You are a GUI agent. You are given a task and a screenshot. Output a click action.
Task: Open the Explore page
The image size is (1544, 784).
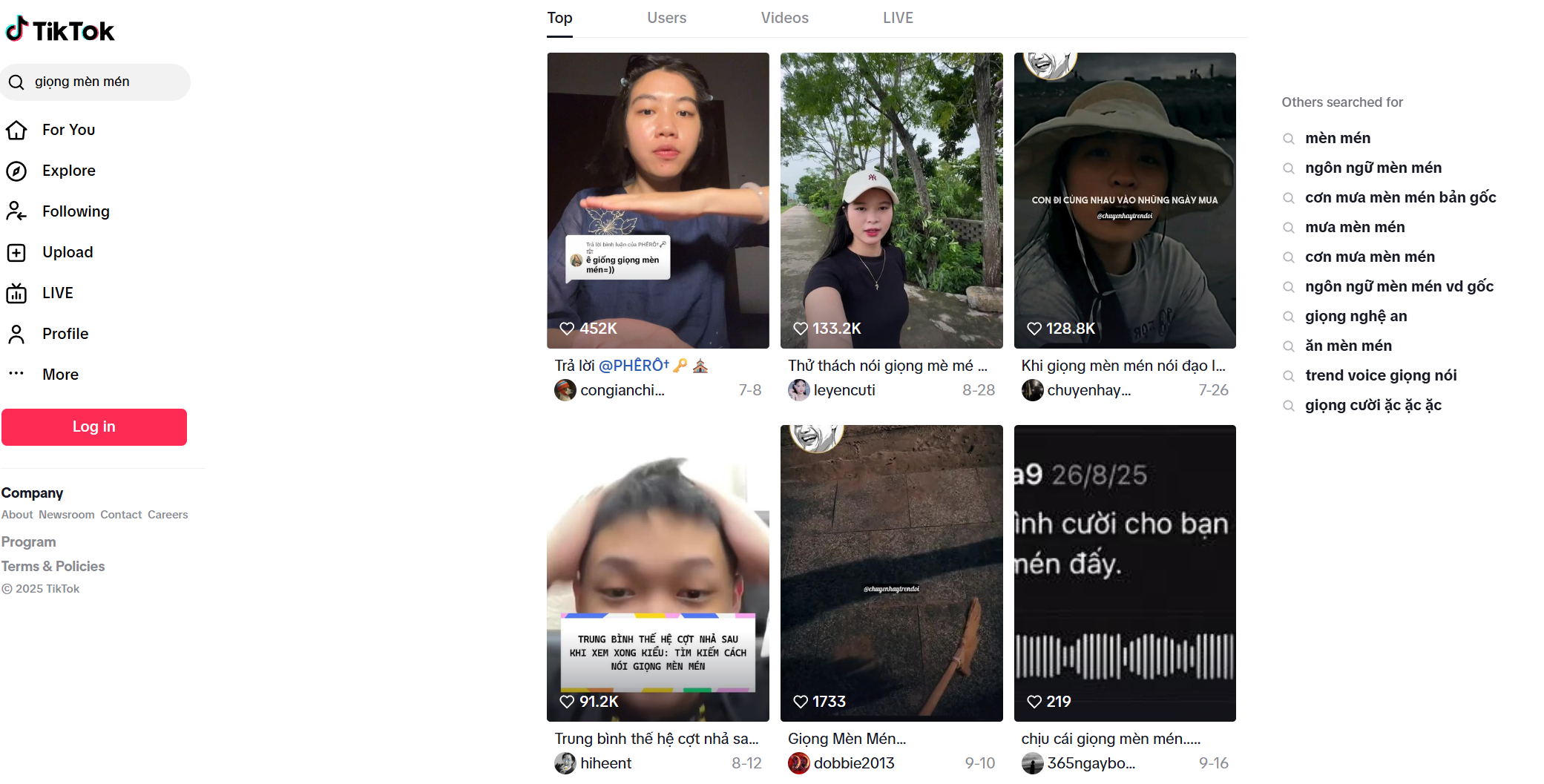click(x=68, y=171)
